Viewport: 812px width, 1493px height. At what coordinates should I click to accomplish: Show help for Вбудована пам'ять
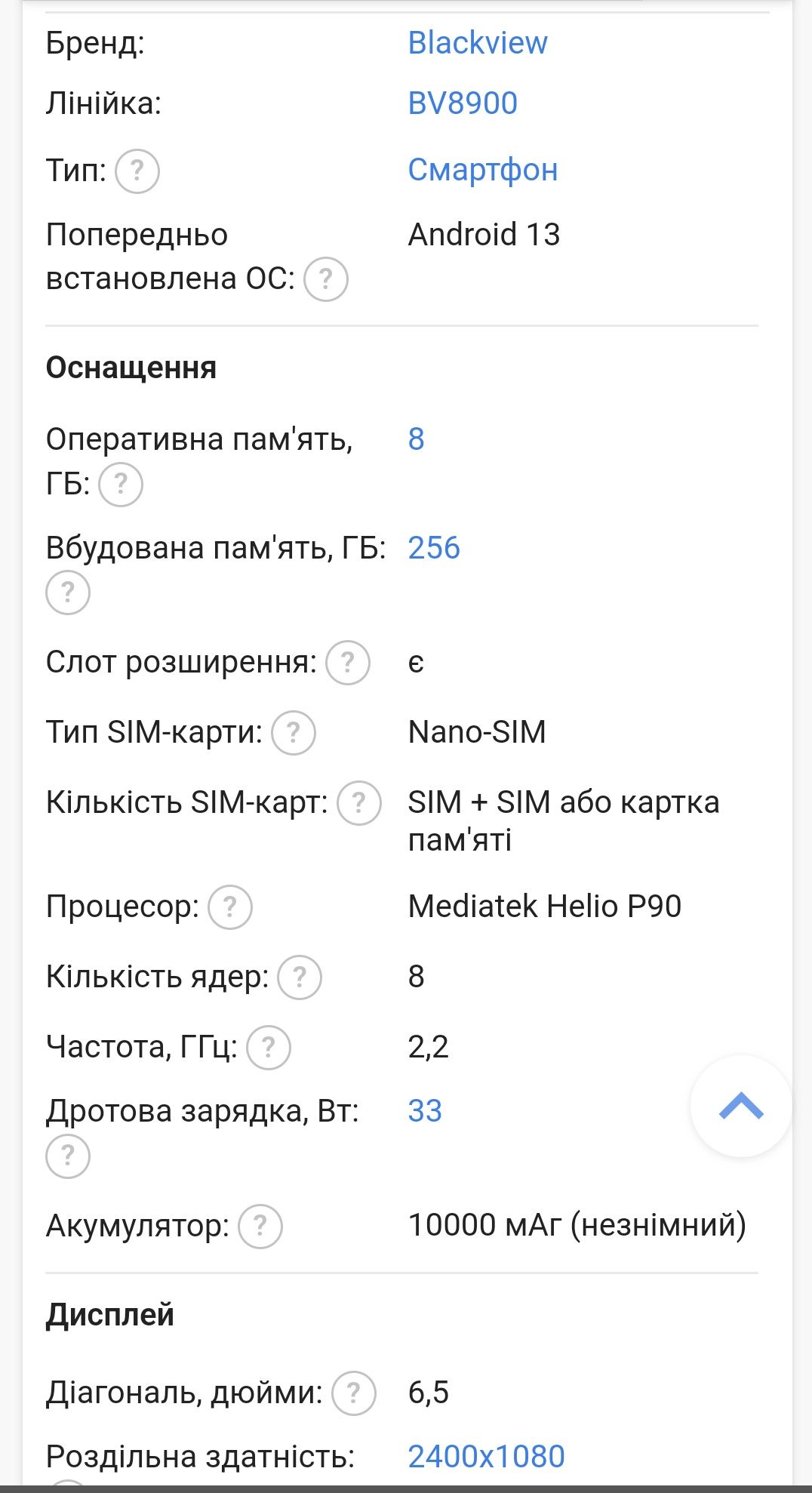(x=68, y=593)
